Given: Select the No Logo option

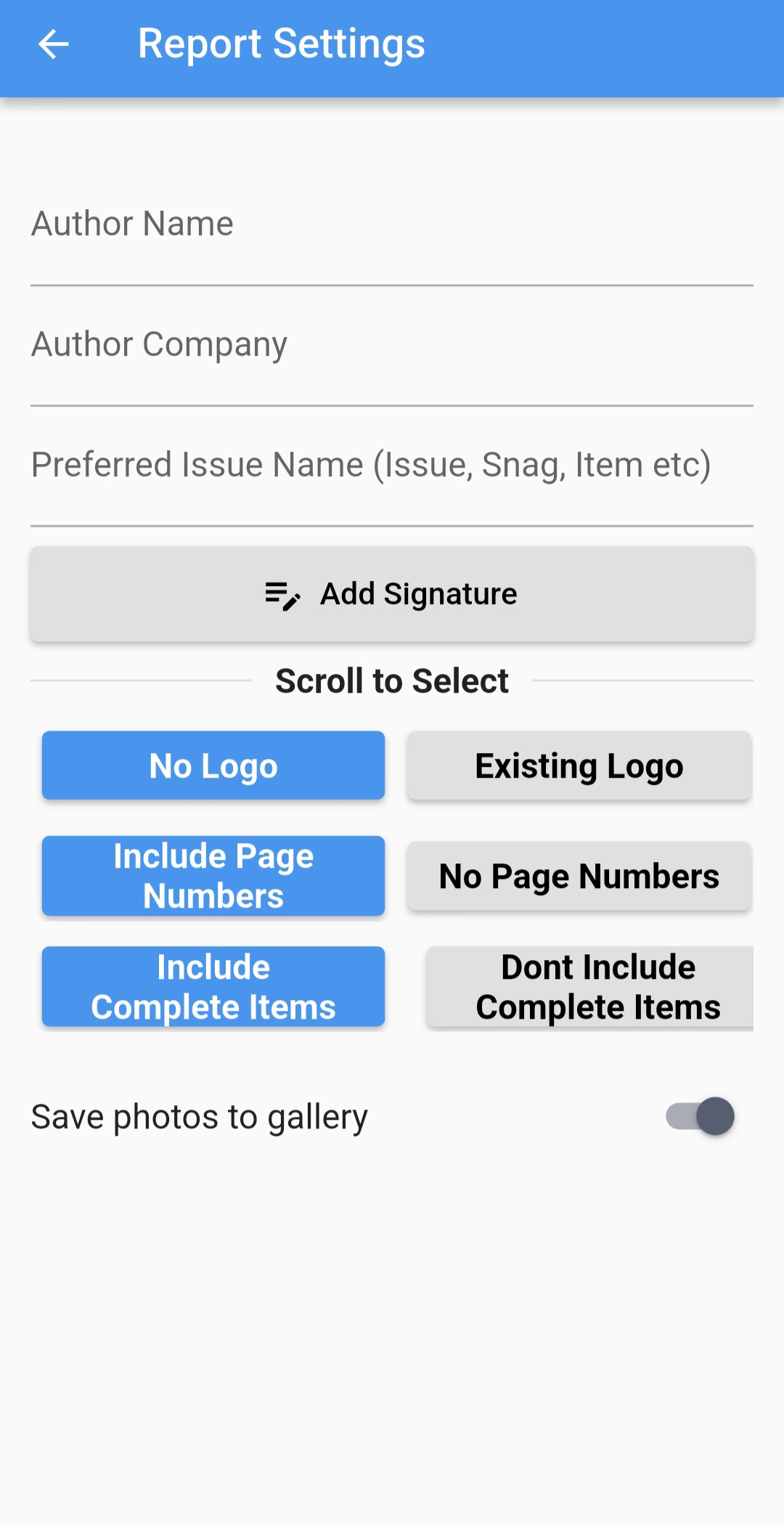Looking at the screenshot, I should [x=213, y=765].
